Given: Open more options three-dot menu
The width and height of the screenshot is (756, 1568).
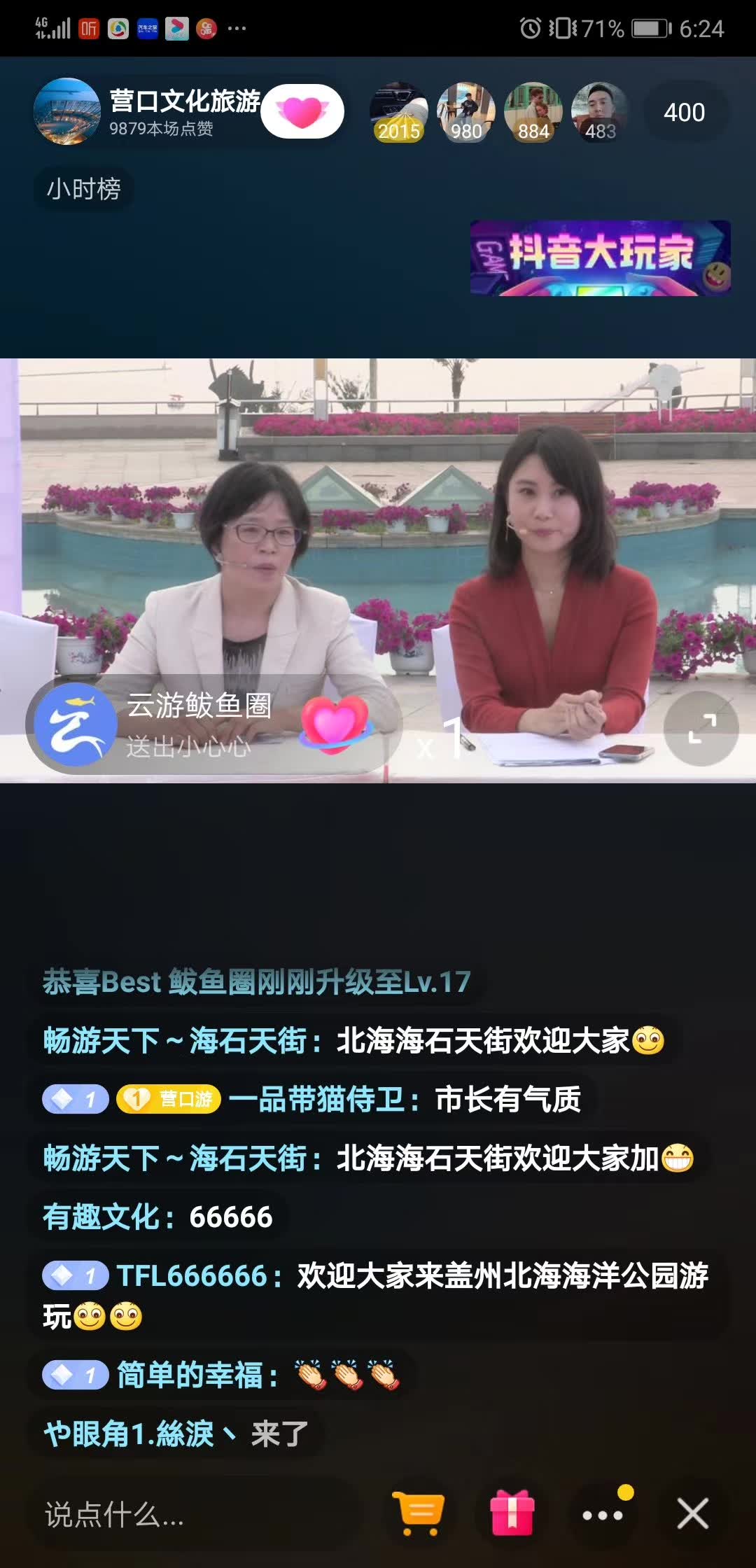Looking at the screenshot, I should click(x=603, y=1514).
